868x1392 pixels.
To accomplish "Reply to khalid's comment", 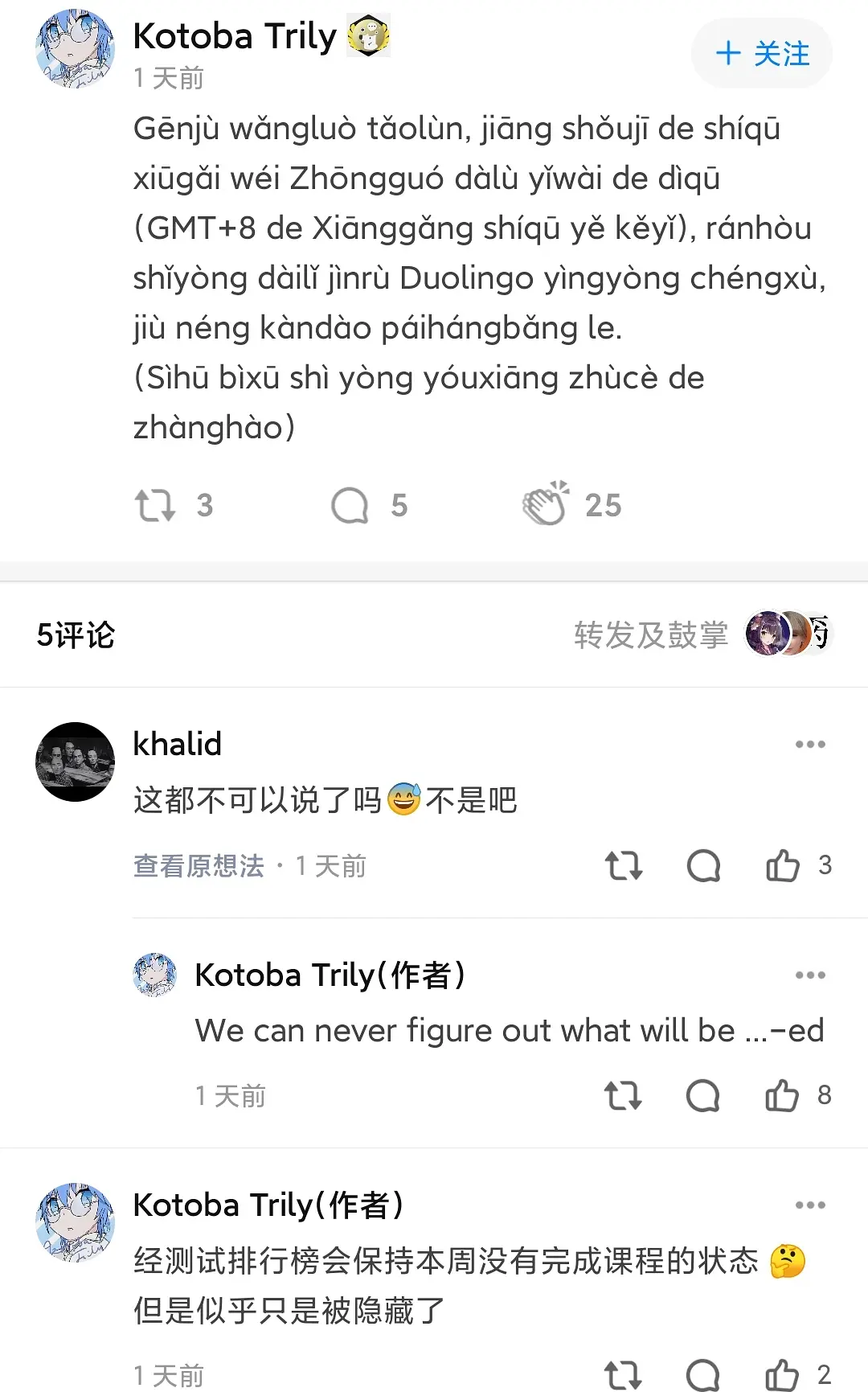I will tap(704, 866).
